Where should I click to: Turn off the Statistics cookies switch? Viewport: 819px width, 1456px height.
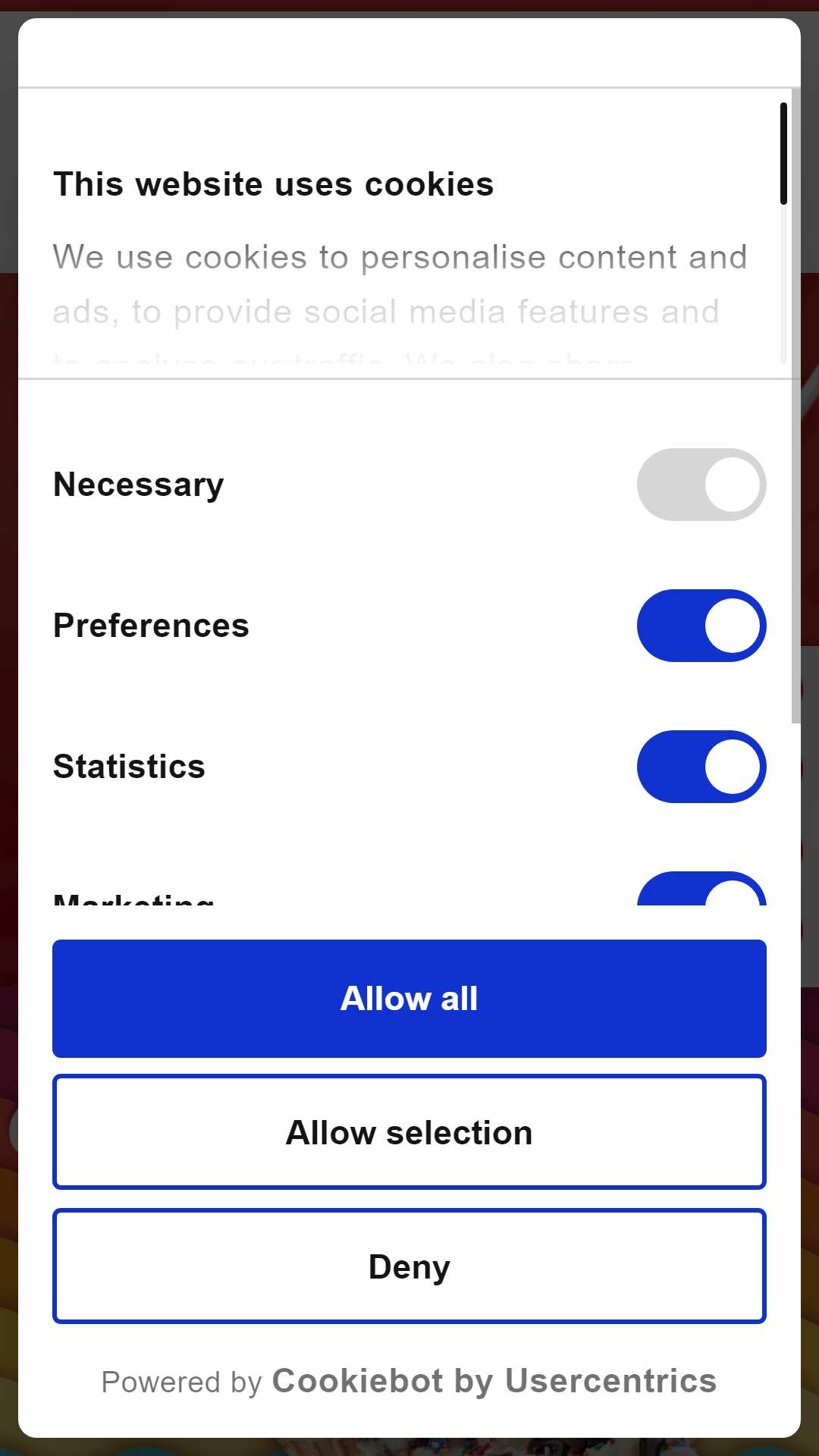pyautogui.click(x=701, y=767)
